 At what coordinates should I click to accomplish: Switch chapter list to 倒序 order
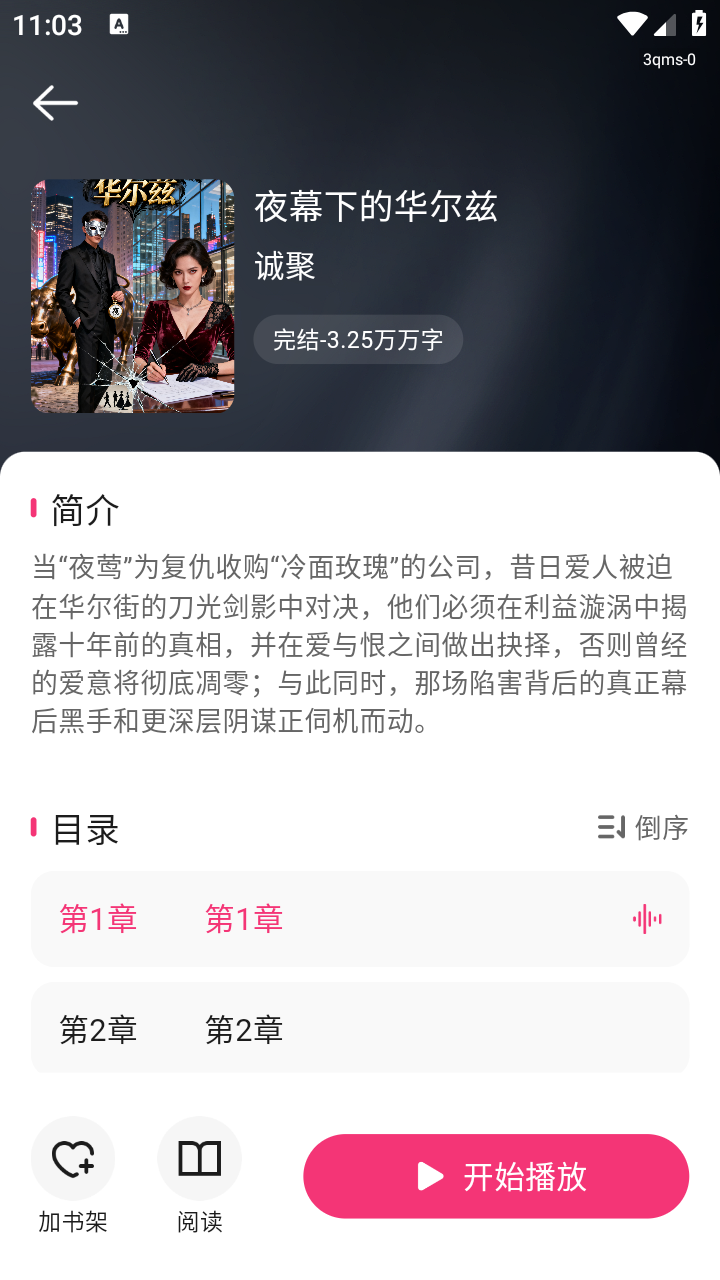(641, 828)
